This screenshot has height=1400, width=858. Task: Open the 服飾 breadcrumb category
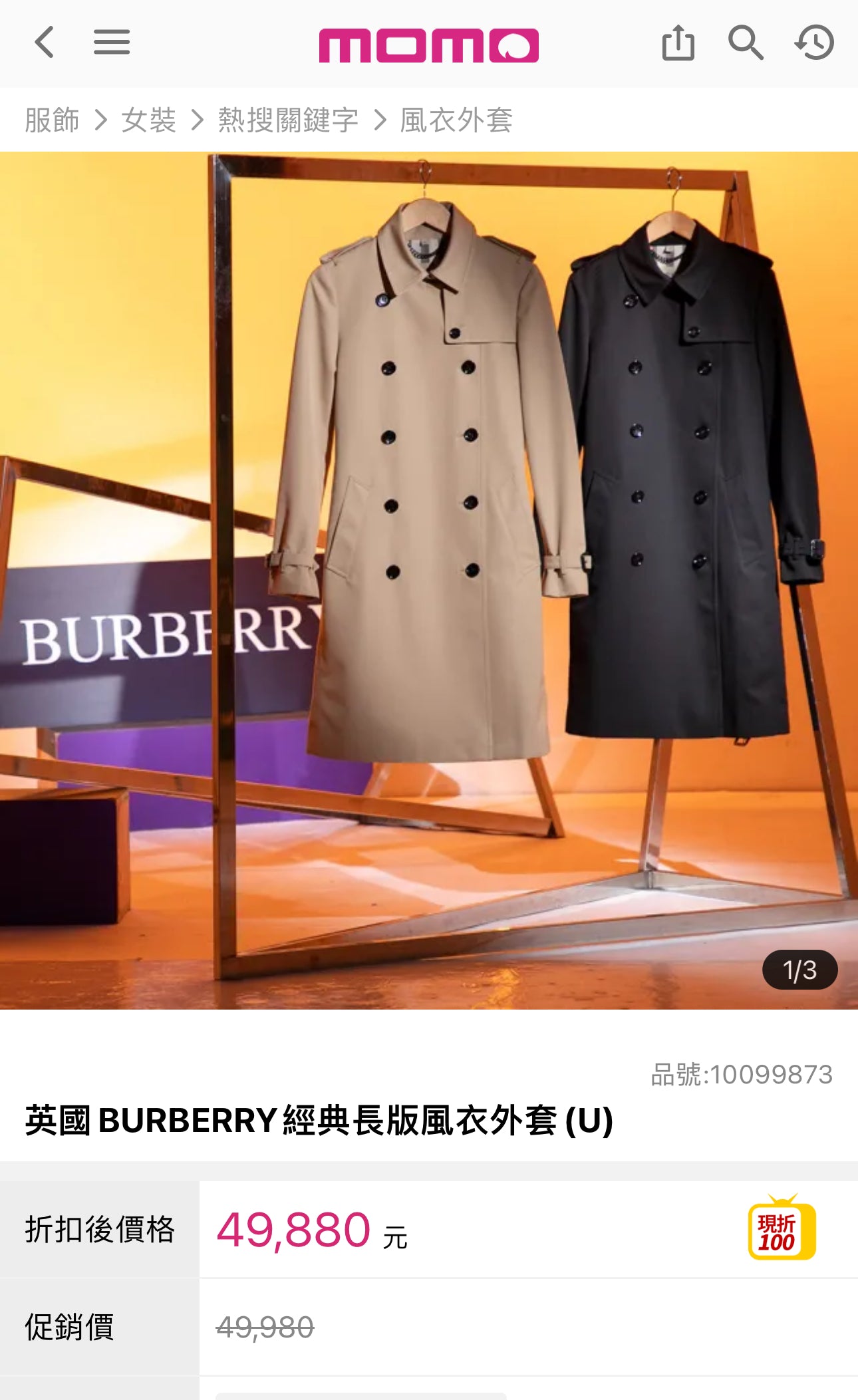52,120
